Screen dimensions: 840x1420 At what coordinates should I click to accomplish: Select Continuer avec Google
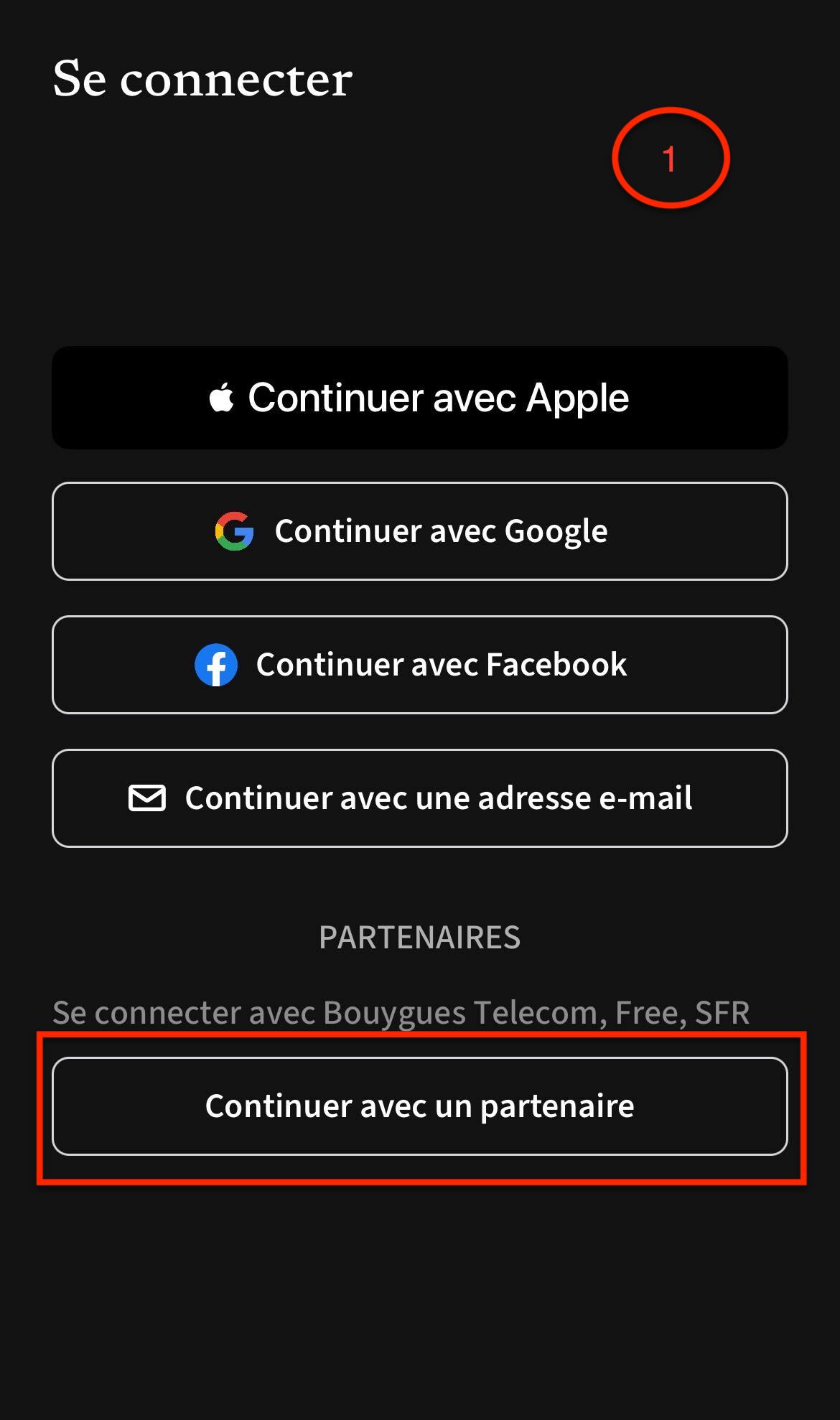click(420, 531)
